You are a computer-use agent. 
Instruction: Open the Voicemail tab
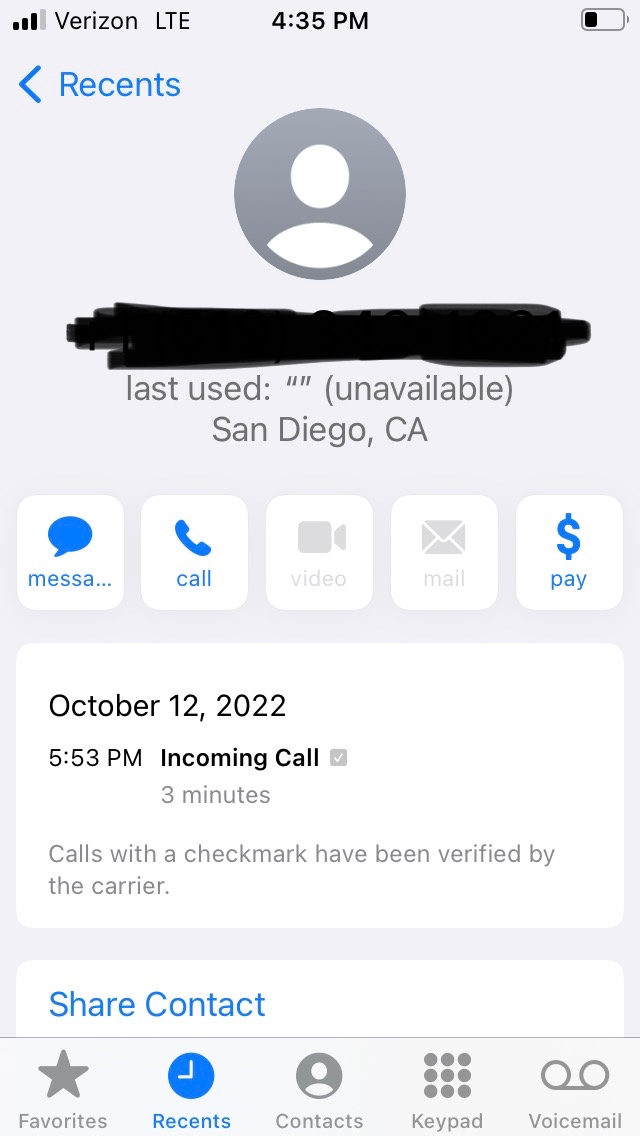pos(575,1088)
